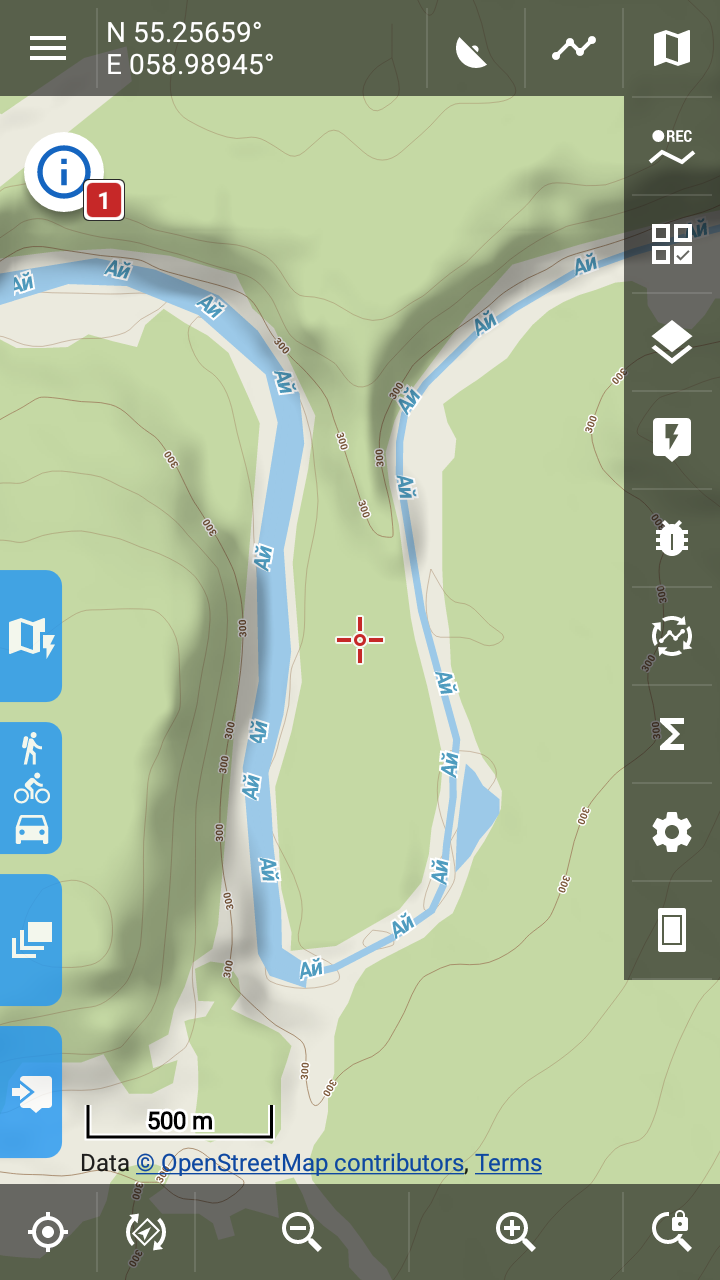Viewport: 720px width, 1280px height.
Task: Start track recording with REC button
Action: click(x=672, y=146)
